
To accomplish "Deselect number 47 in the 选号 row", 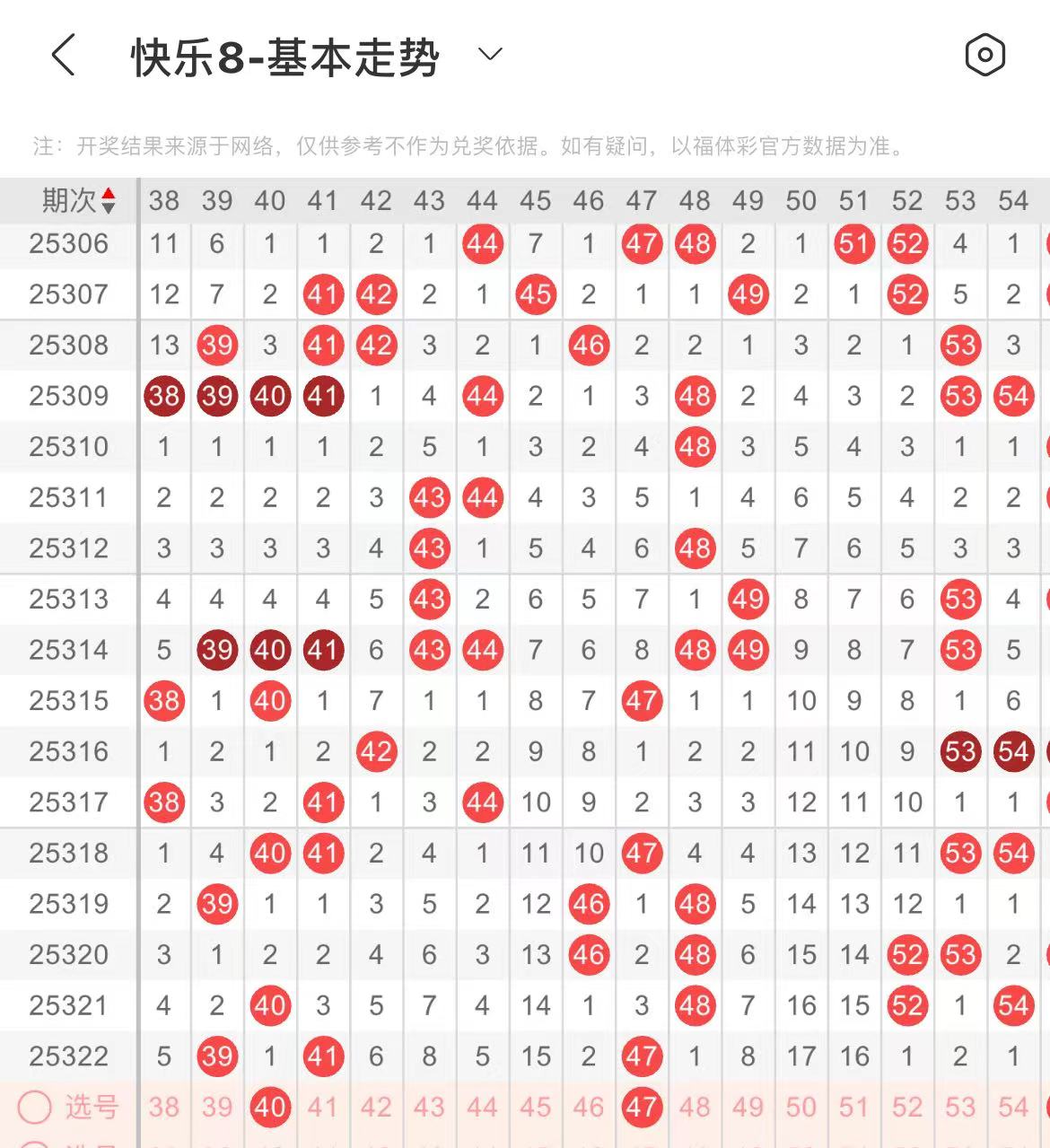I will 642,1107.
